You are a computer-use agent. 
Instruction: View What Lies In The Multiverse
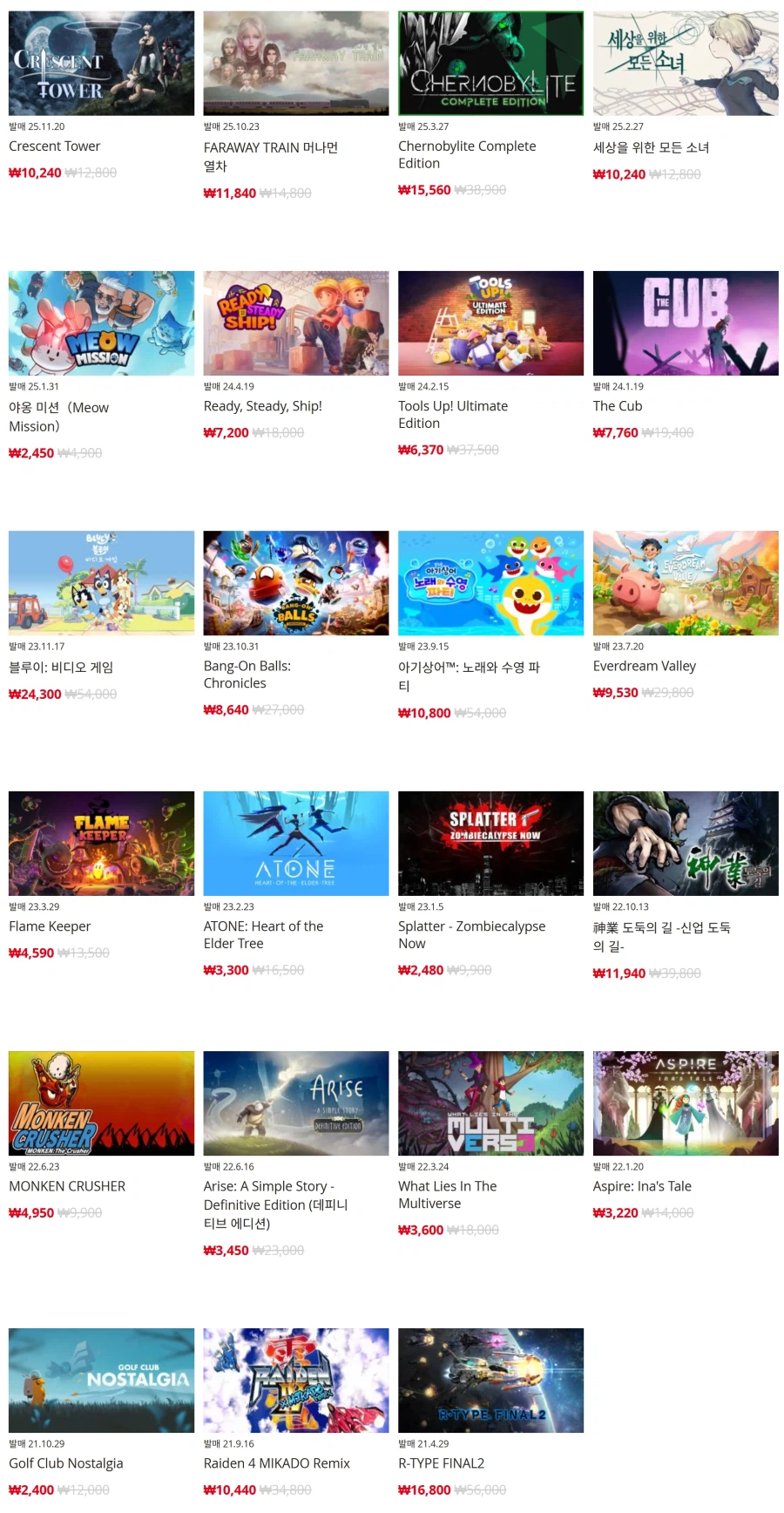pyautogui.click(x=490, y=1103)
